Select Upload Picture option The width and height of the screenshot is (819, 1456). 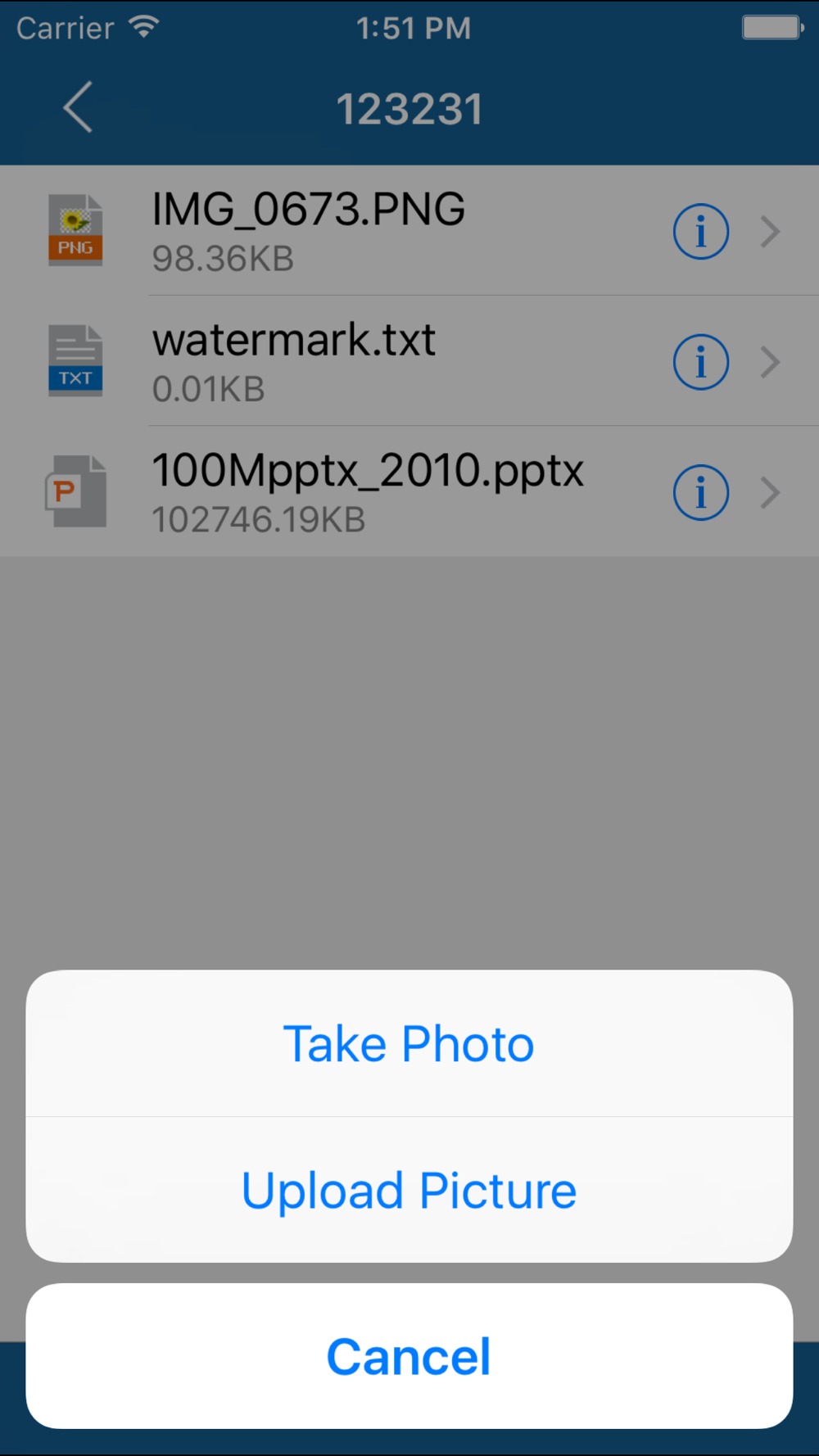click(409, 1190)
